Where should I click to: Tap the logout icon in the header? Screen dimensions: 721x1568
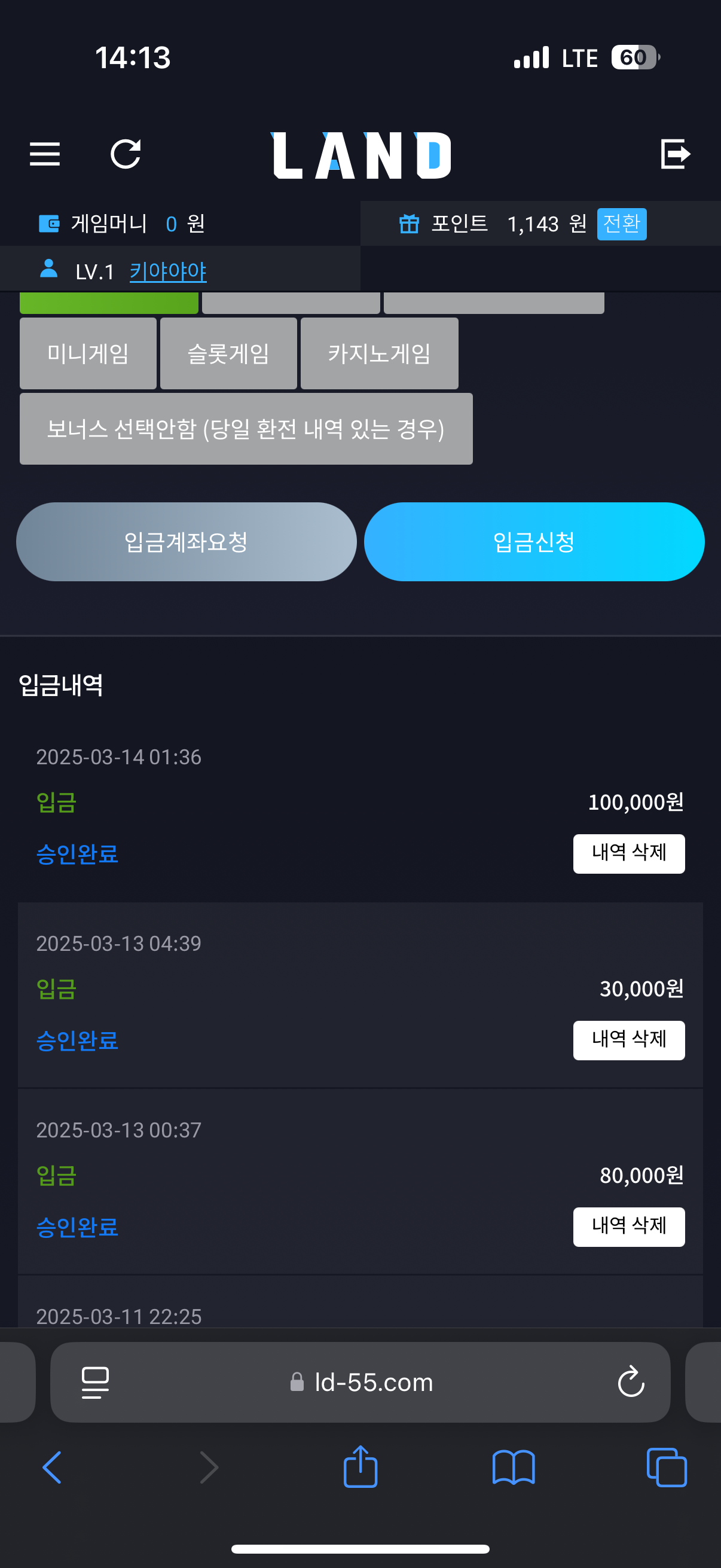[676, 154]
